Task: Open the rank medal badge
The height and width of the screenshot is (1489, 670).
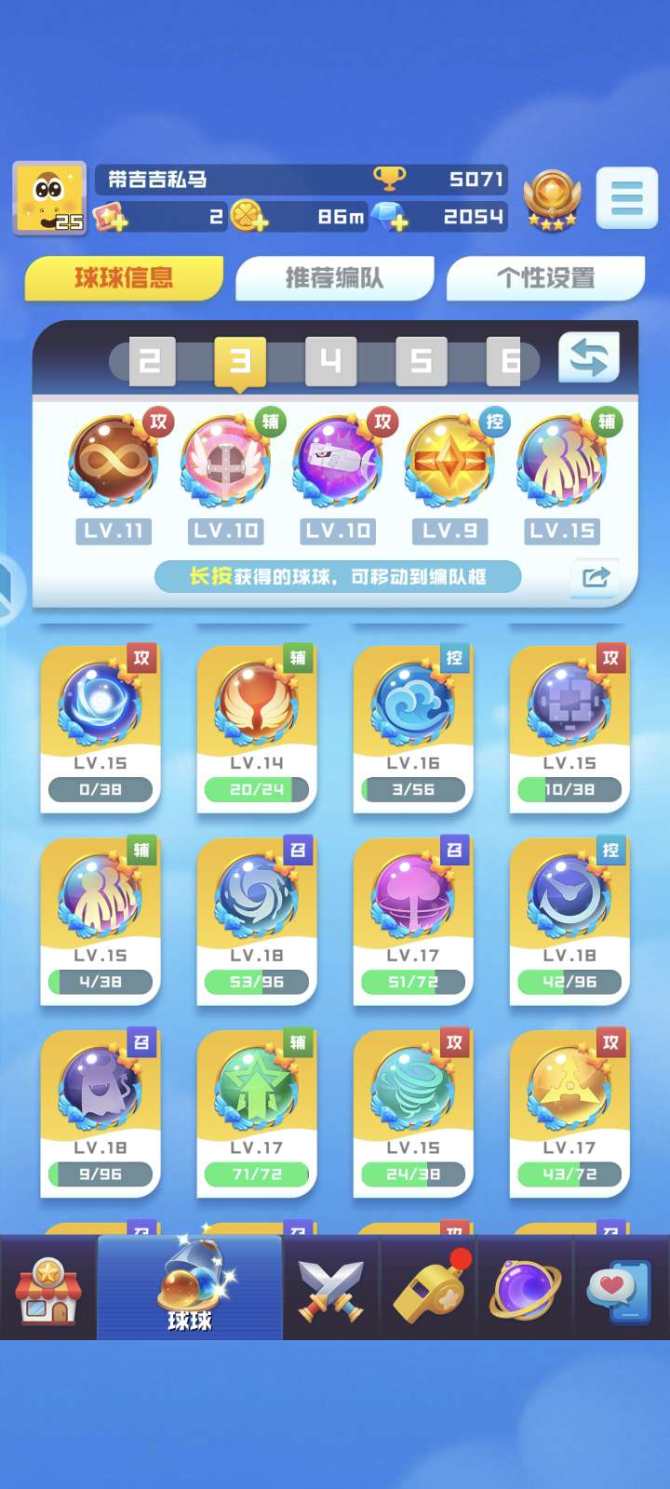Action: (552, 198)
